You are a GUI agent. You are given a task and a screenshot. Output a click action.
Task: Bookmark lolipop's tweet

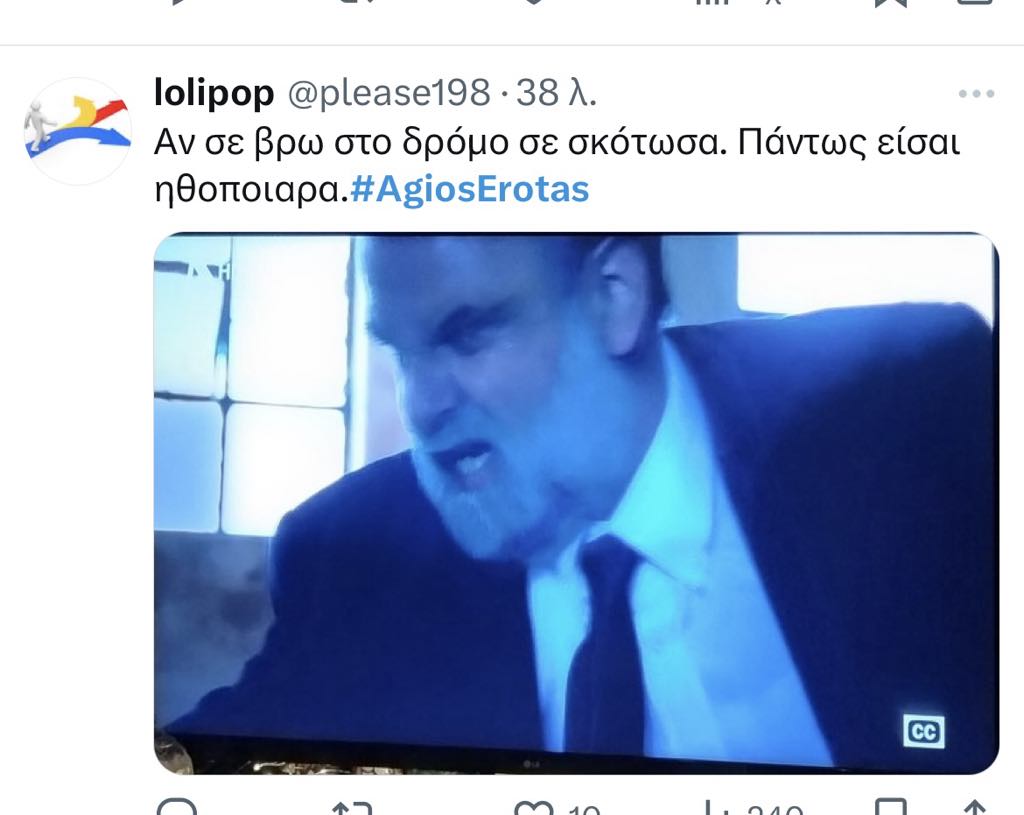889,808
